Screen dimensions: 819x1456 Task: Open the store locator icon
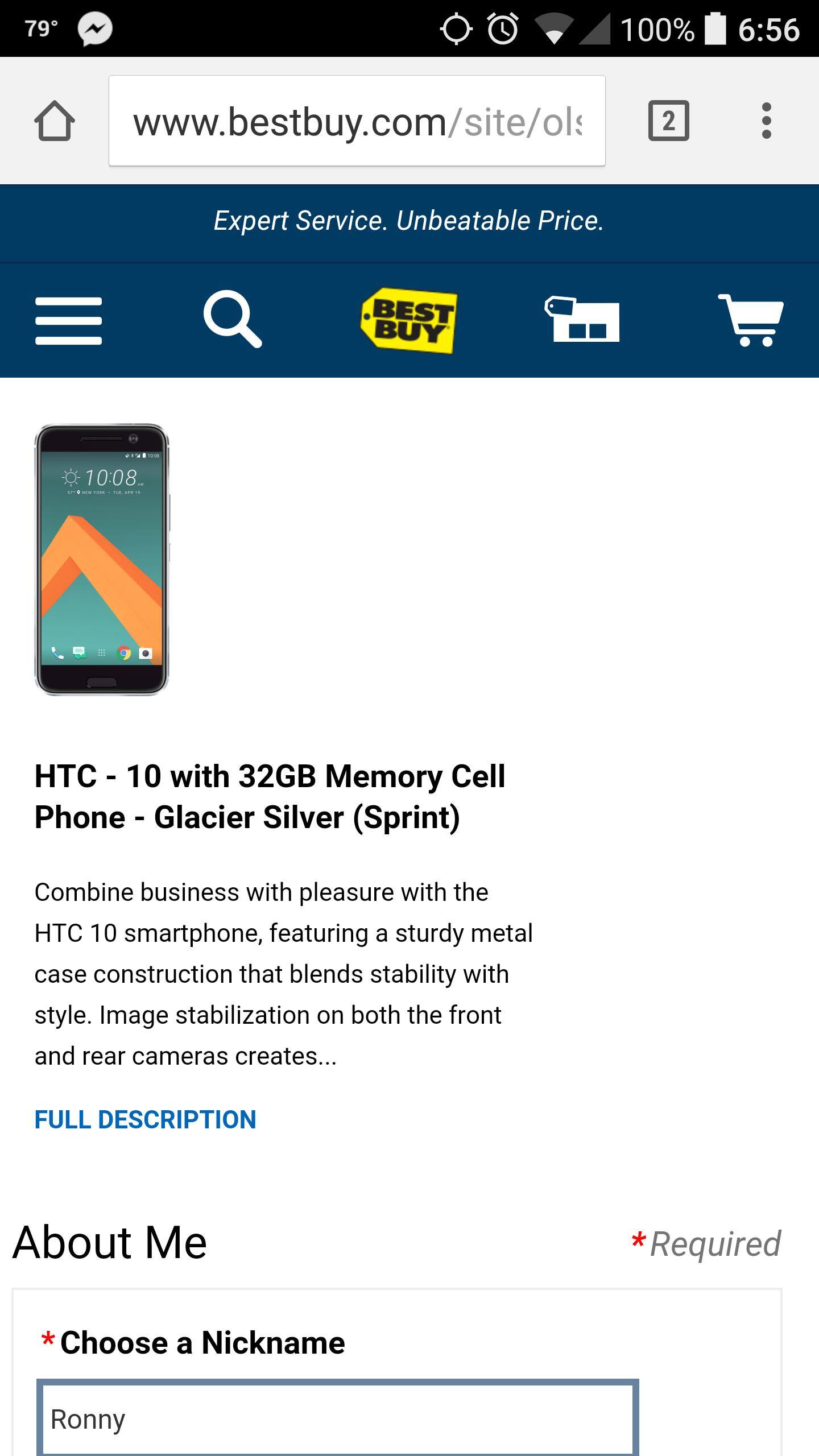pos(582,319)
